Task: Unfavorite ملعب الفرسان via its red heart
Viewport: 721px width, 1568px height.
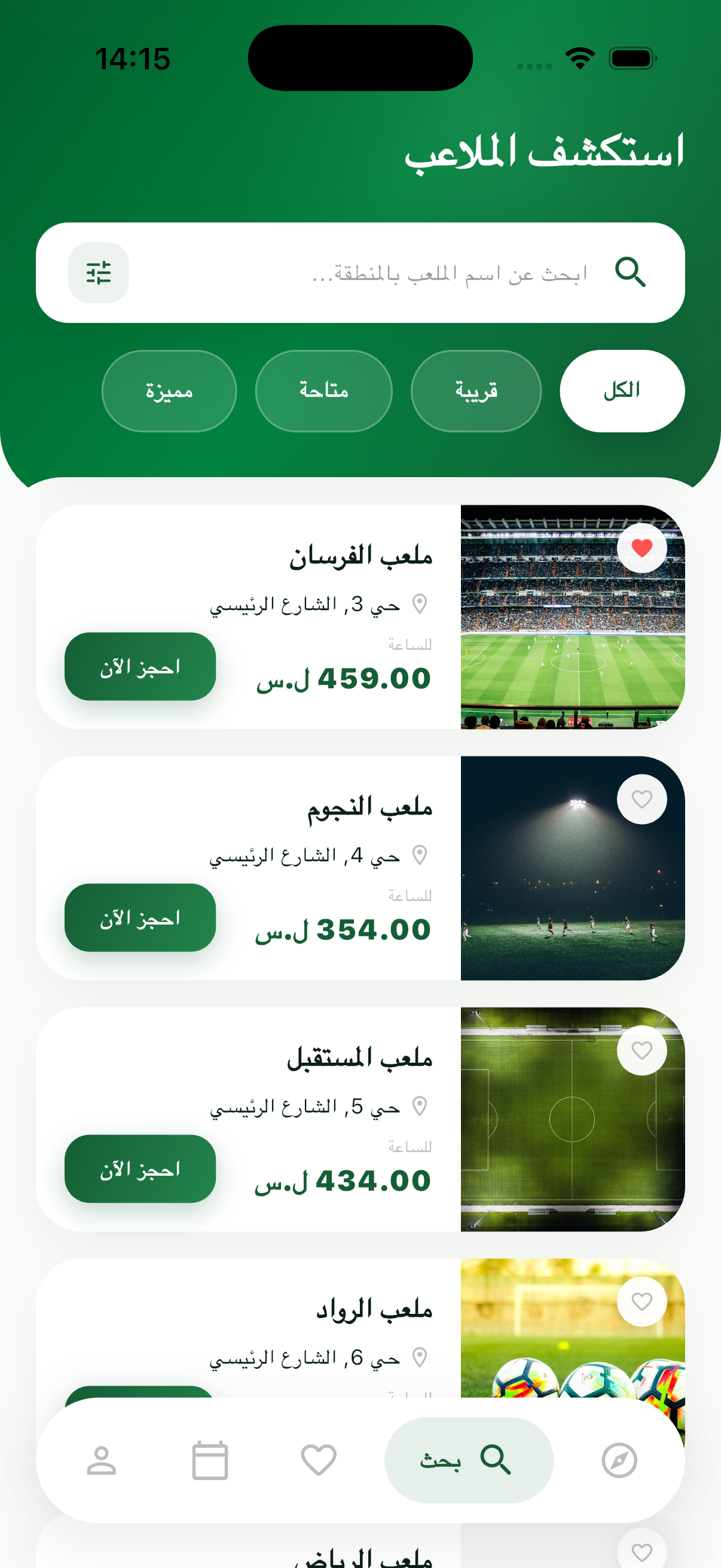Action: pyautogui.click(x=642, y=547)
